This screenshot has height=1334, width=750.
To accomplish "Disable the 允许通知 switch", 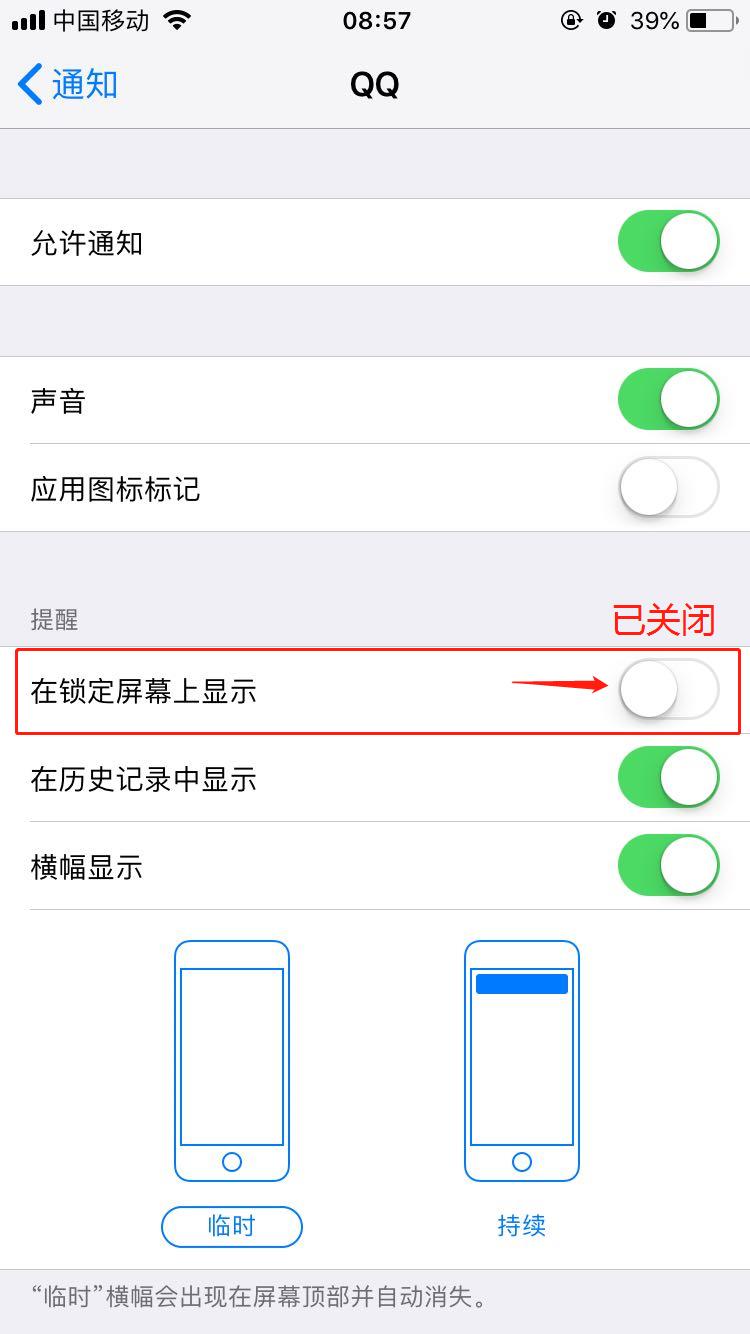I will point(668,242).
